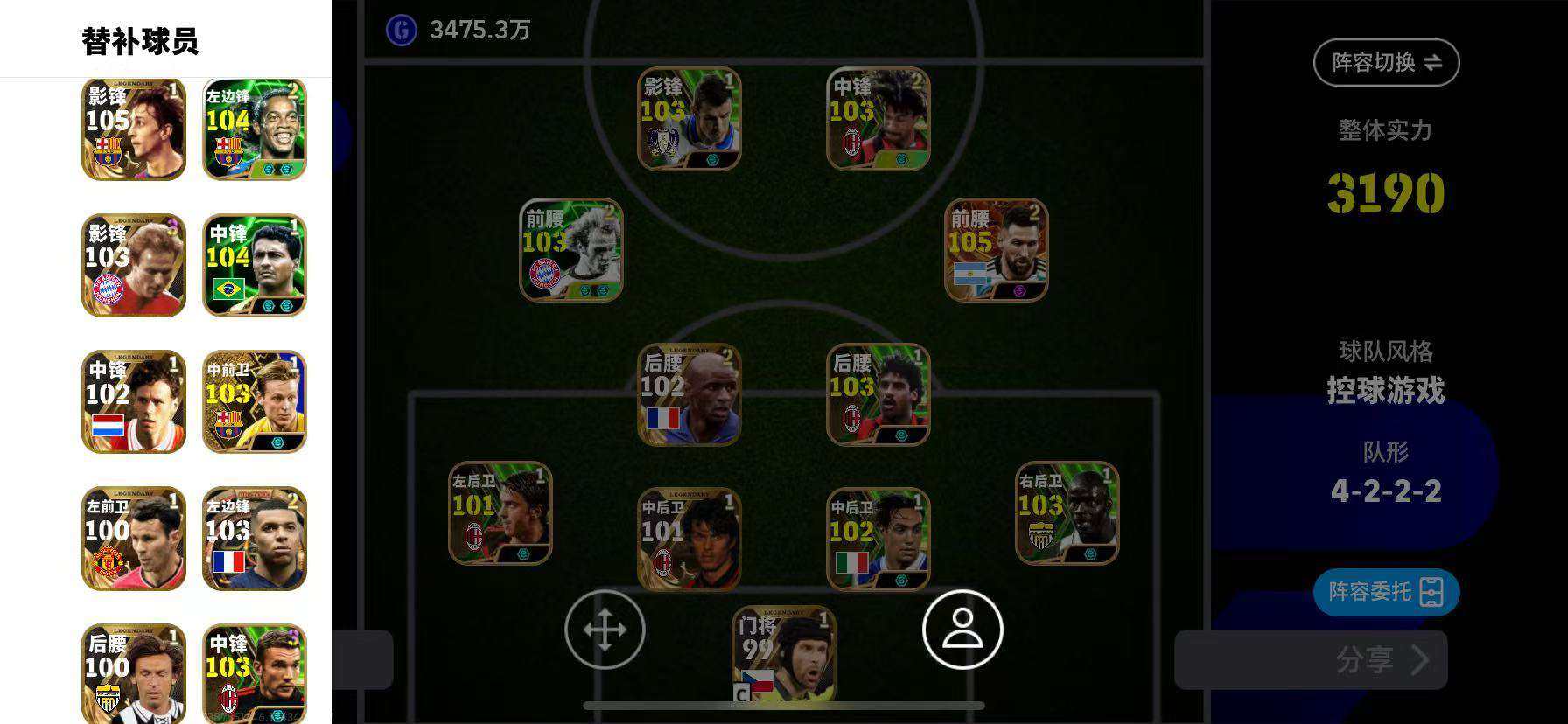This screenshot has width=1568, height=724.
Task: Choose substitute 左边锋 103 France card
Action: click(255, 539)
